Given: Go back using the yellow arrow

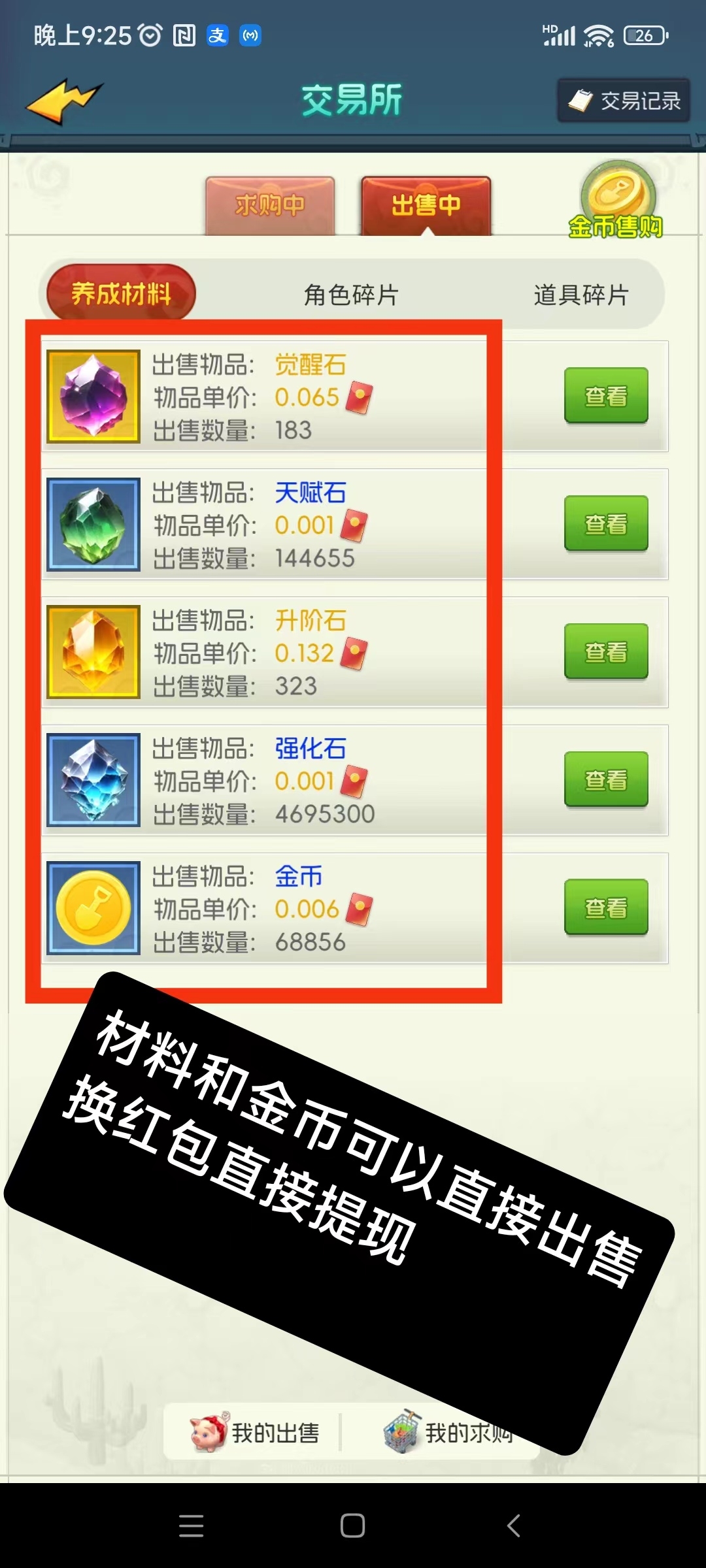Looking at the screenshot, I should click(x=64, y=101).
